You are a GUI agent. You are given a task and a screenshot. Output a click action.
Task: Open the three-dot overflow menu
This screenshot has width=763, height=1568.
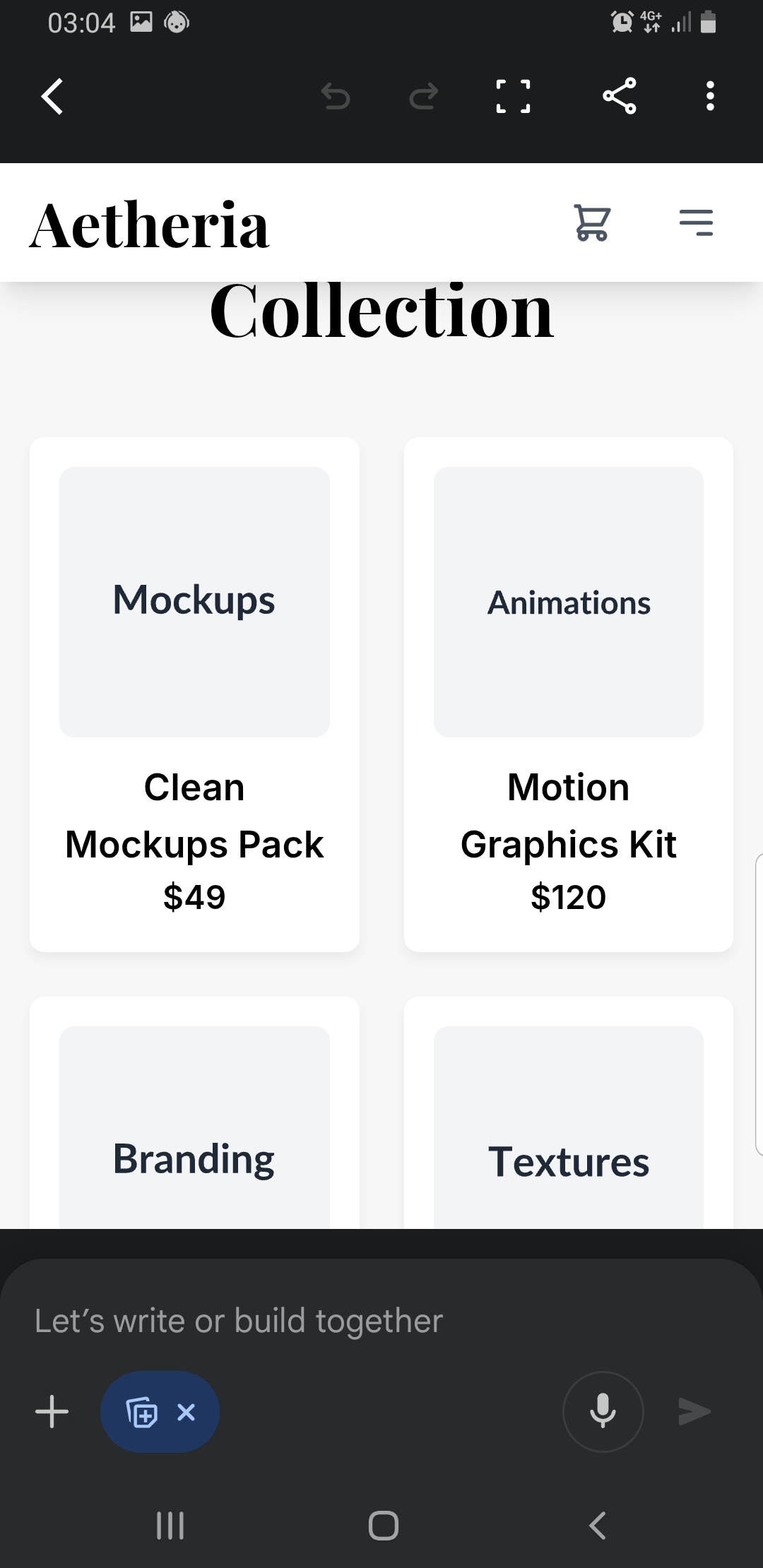[x=710, y=96]
